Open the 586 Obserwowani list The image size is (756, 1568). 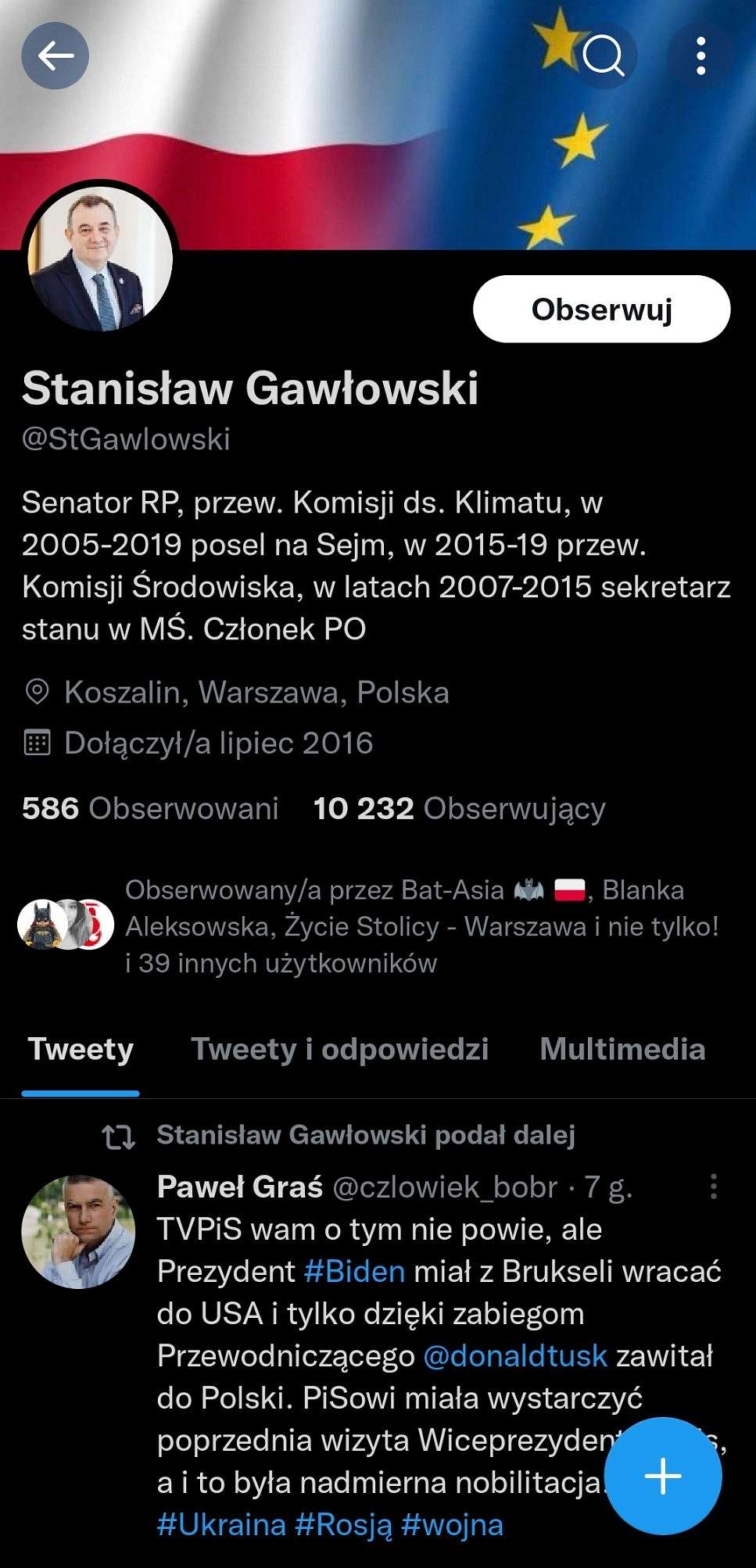tap(150, 808)
